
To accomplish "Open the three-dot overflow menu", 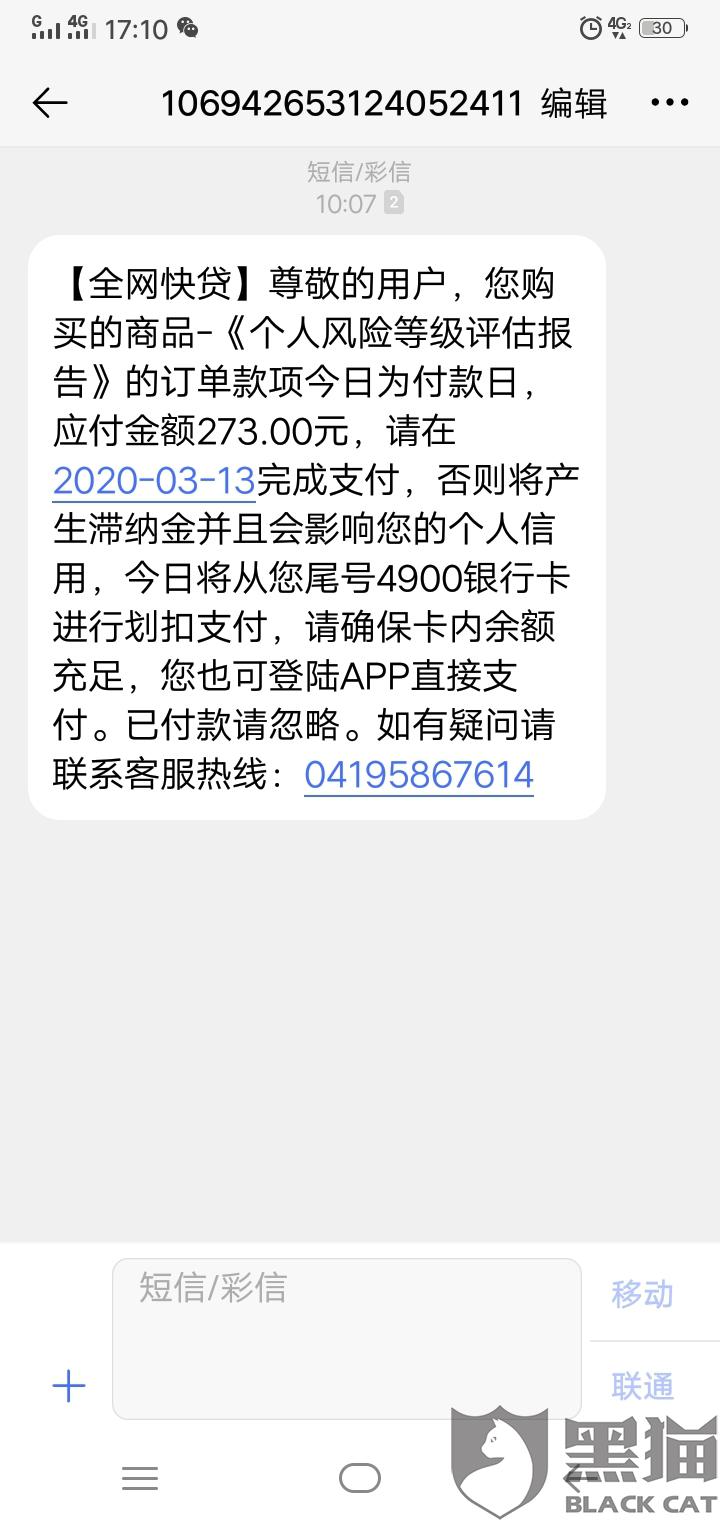I will (669, 103).
